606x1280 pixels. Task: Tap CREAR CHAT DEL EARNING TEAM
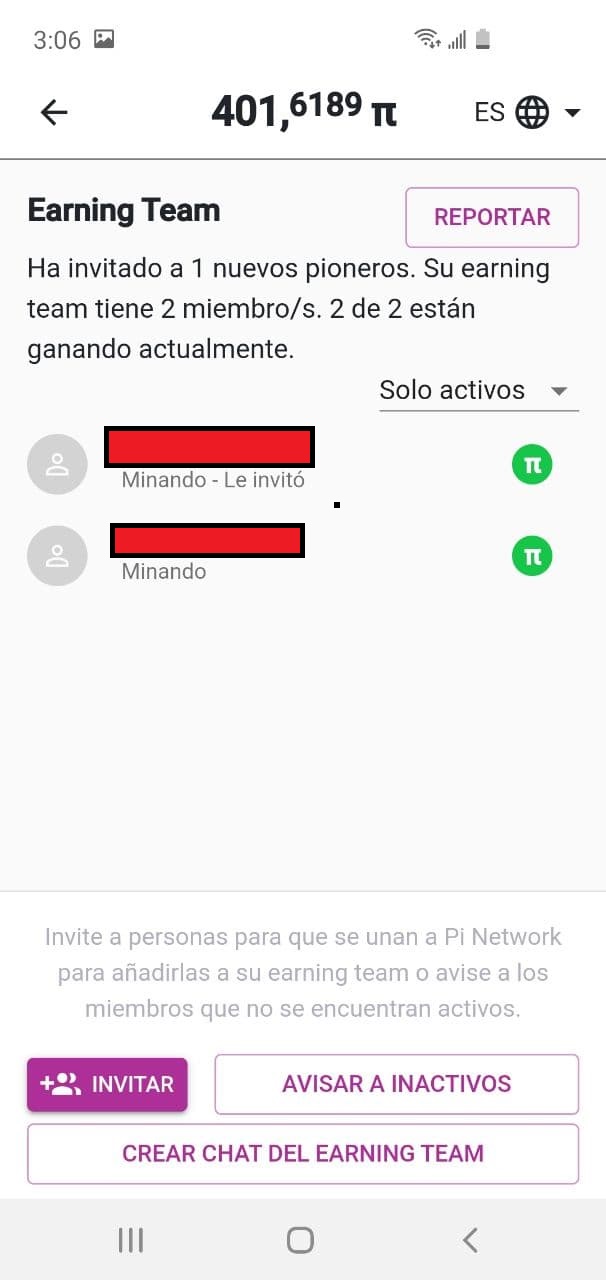point(303,1153)
